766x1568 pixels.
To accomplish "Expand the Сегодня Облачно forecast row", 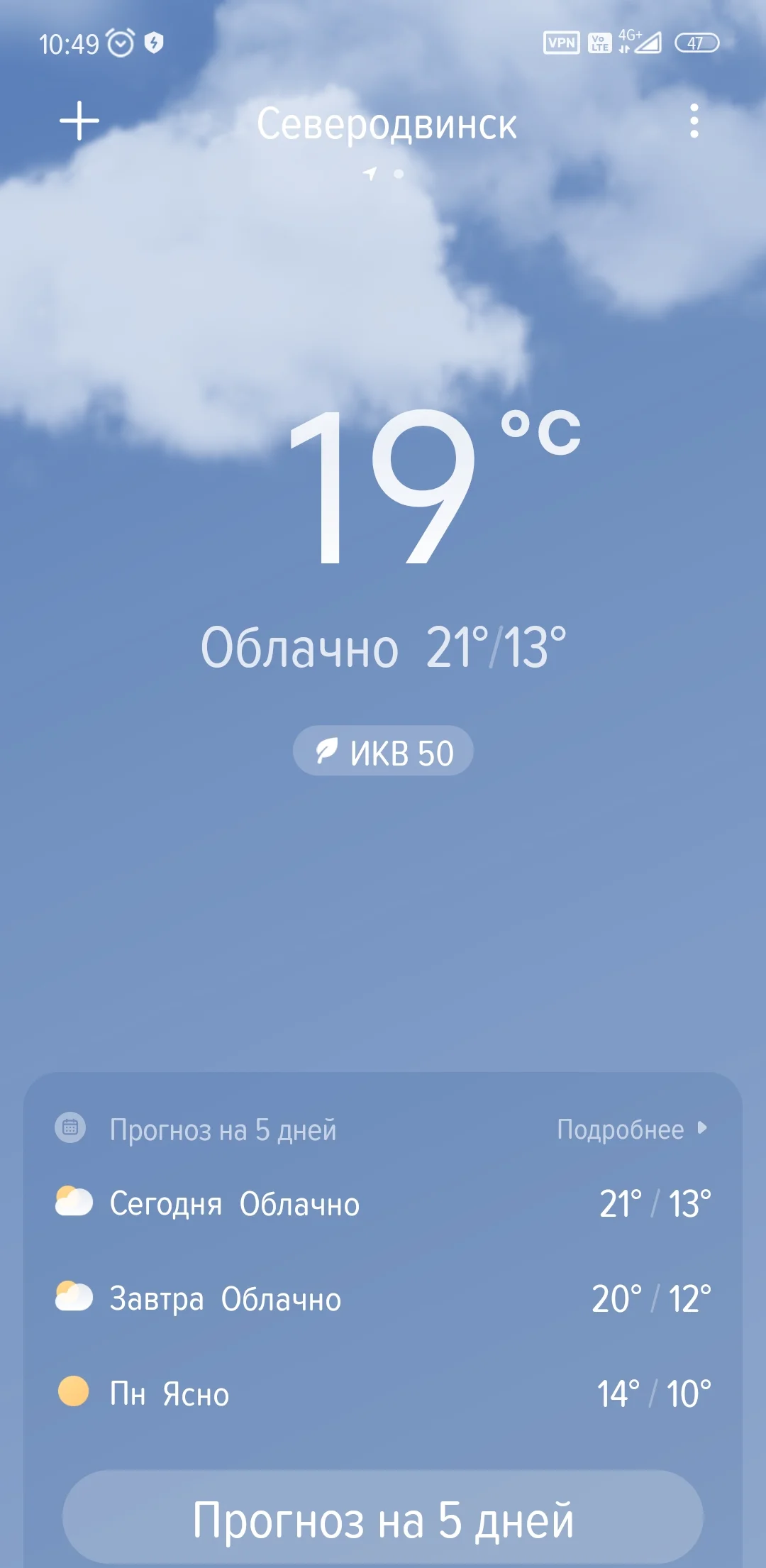I will point(383,1203).
